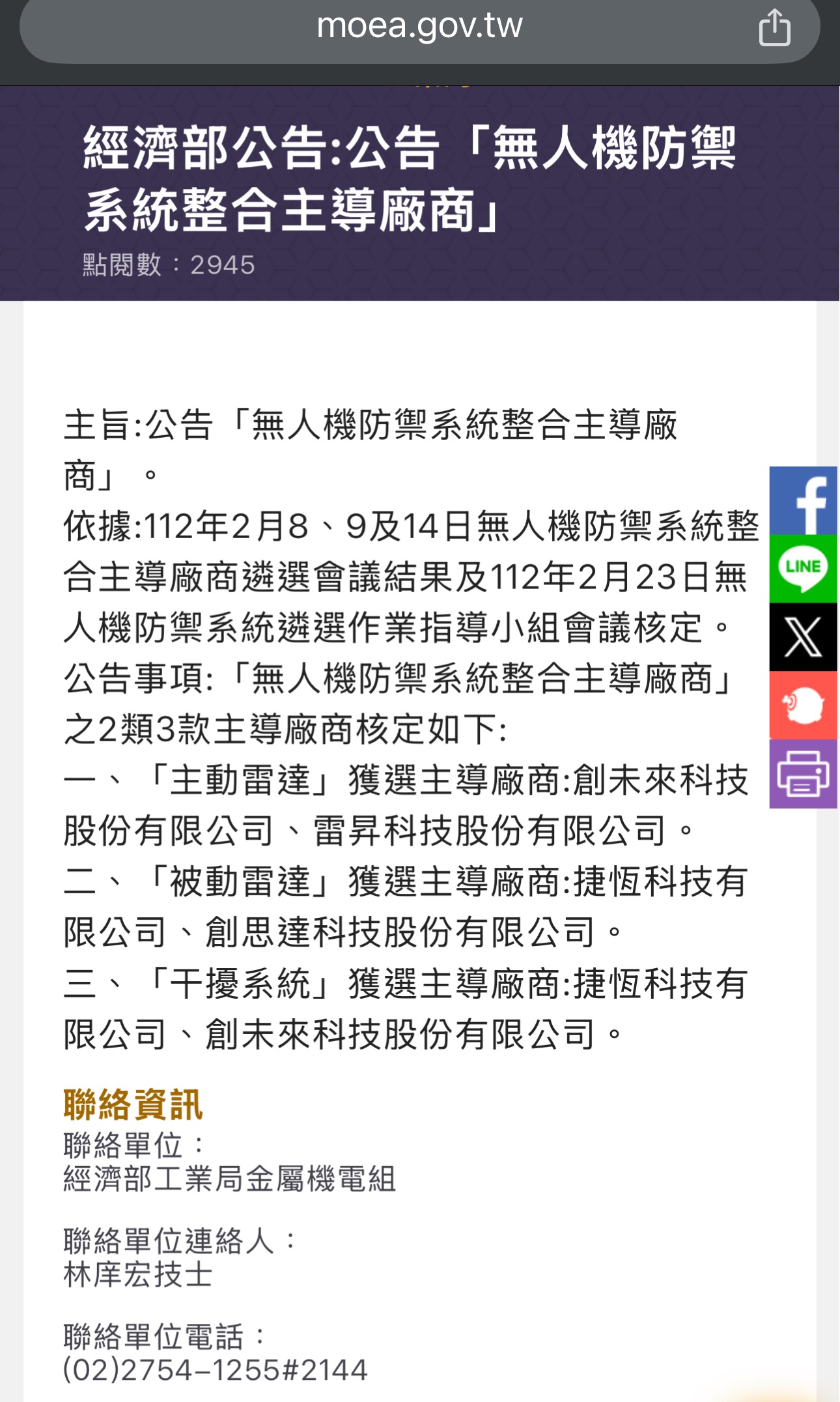
Task: Post this announcement to X
Action: coord(803,637)
